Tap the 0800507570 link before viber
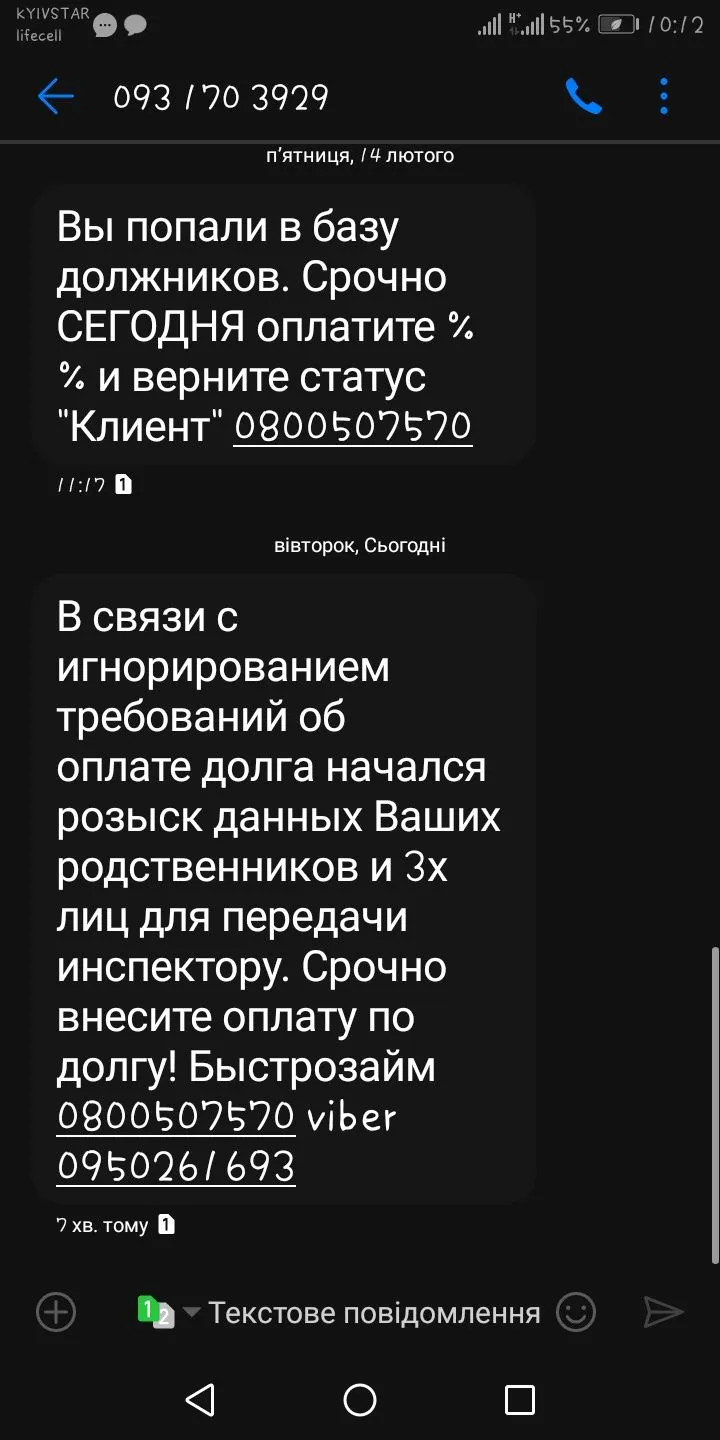The image size is (720, 1440). click(x=176, y=1116)
